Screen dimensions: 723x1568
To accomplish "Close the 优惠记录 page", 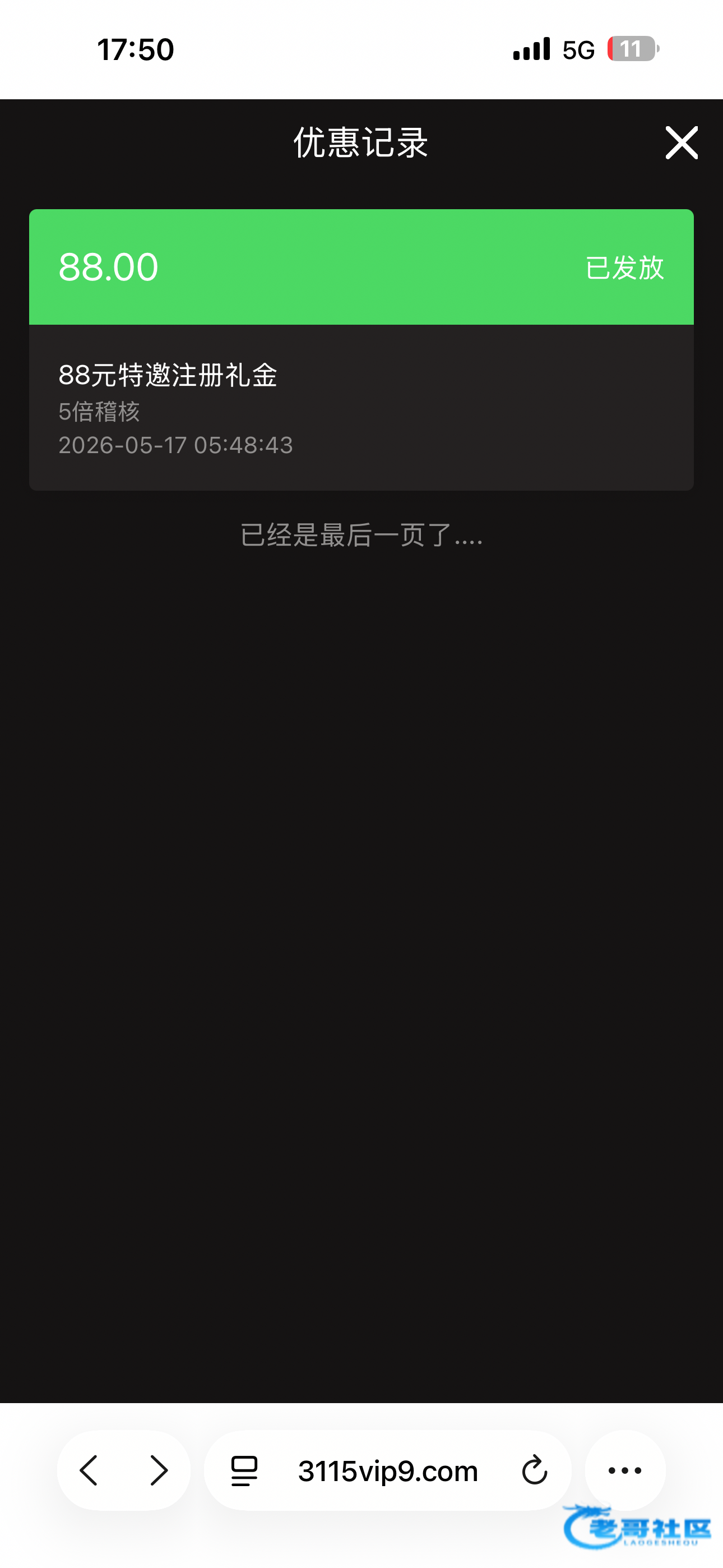I will (681, 143).
